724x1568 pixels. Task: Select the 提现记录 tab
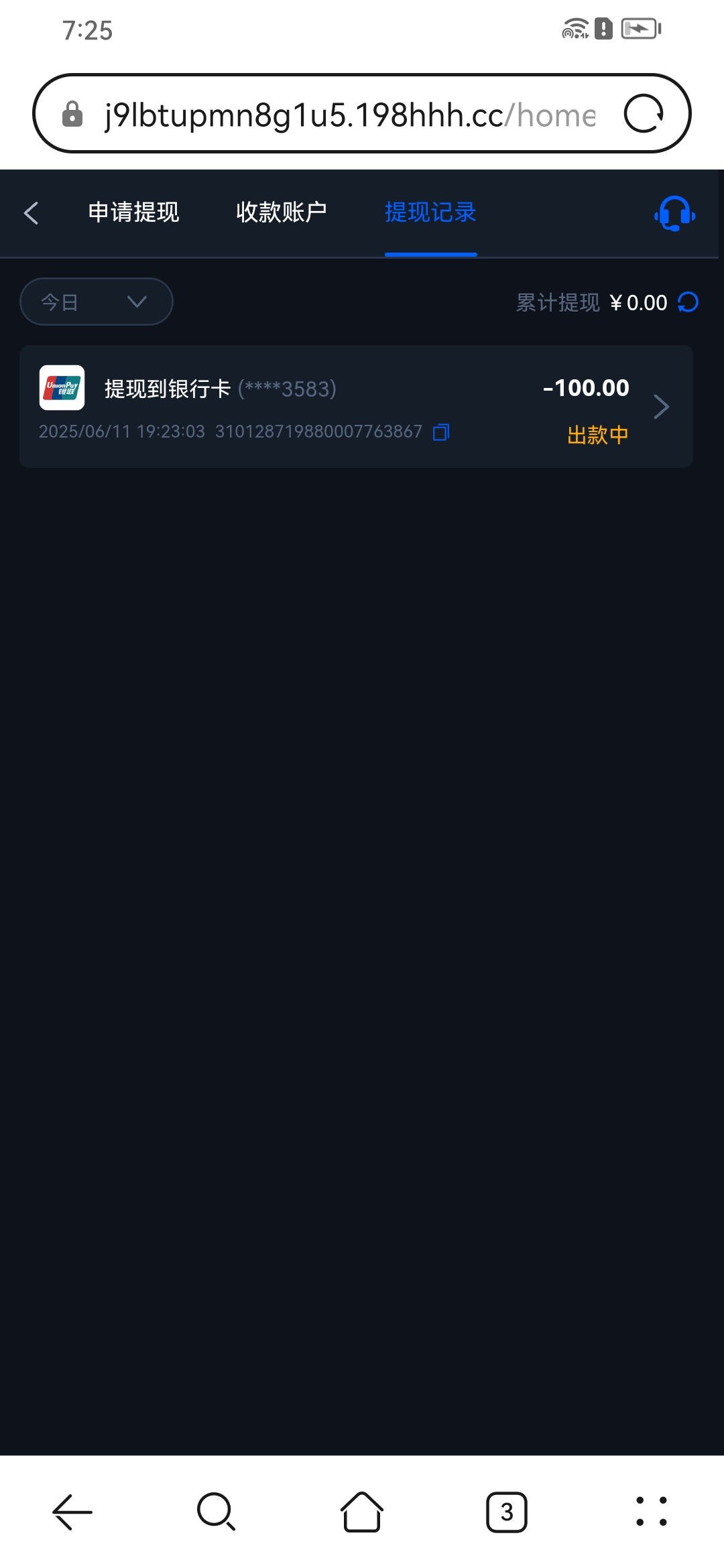[430, 212]
